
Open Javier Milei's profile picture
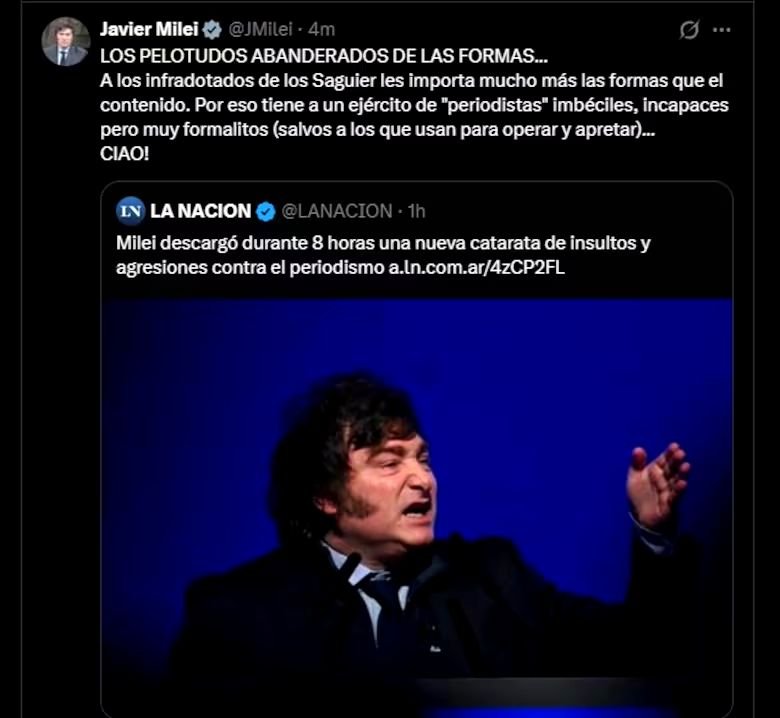coord(65,41)
